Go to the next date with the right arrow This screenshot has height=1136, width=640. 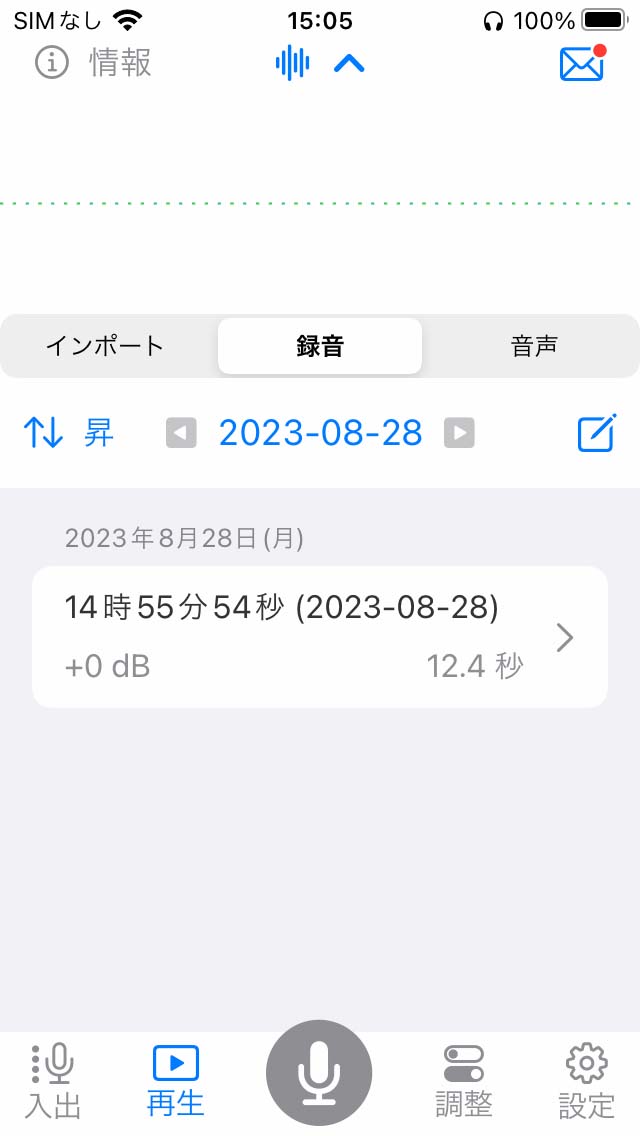(x=460, y=433)
